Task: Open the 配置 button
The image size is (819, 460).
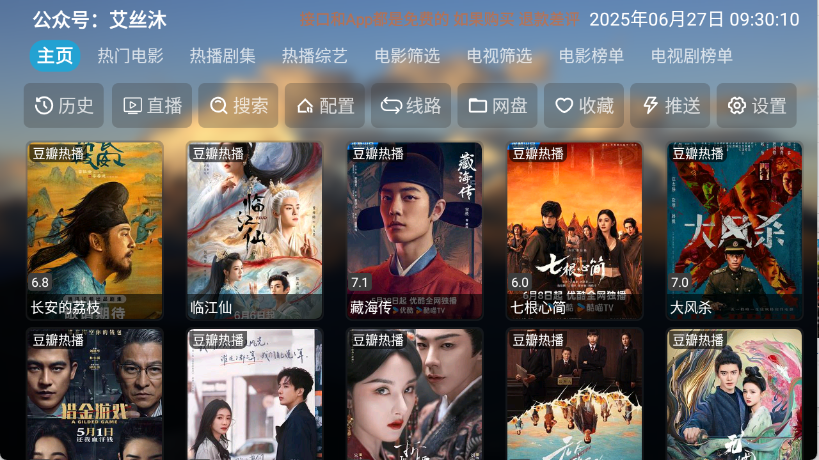Action: click(325, 106)
